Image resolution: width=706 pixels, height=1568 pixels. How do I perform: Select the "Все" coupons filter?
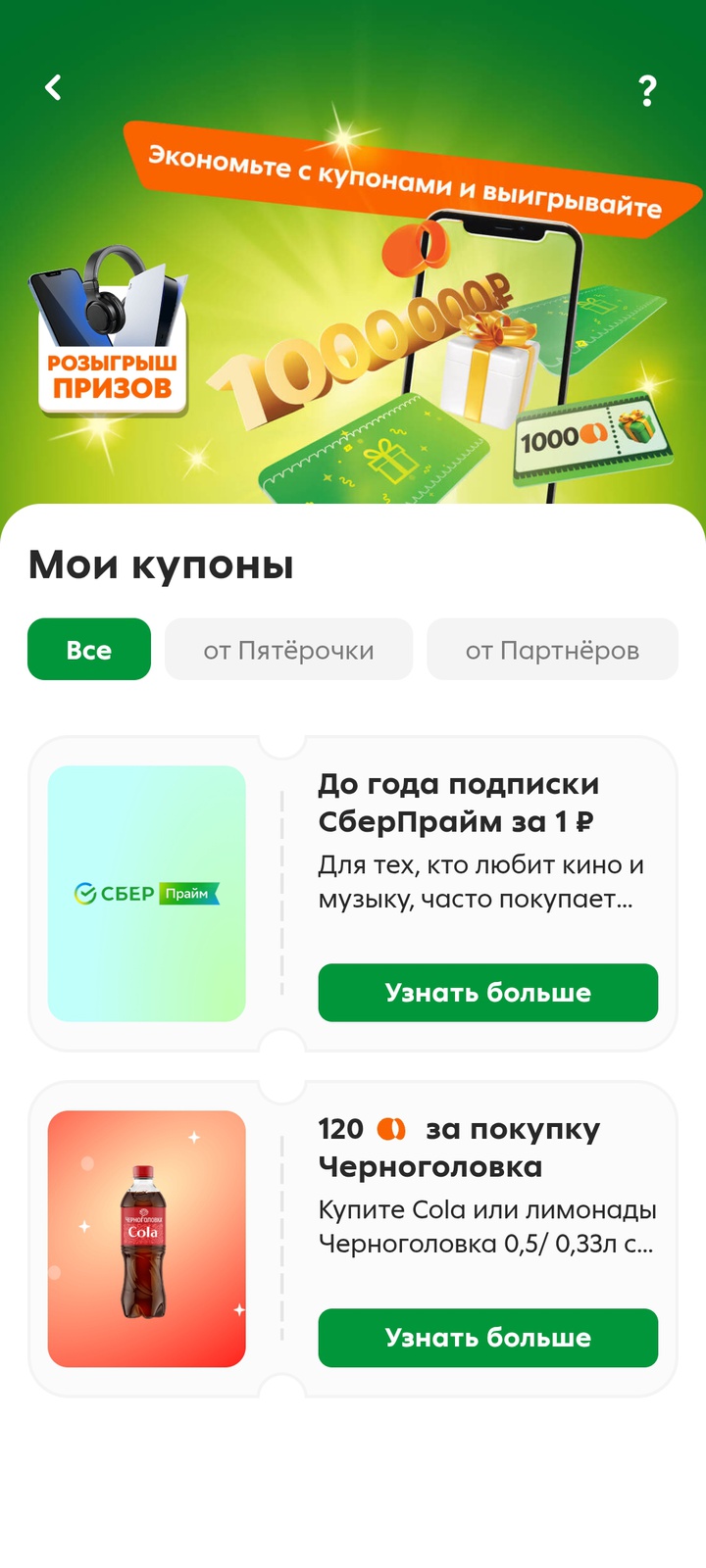coord(89,650)
